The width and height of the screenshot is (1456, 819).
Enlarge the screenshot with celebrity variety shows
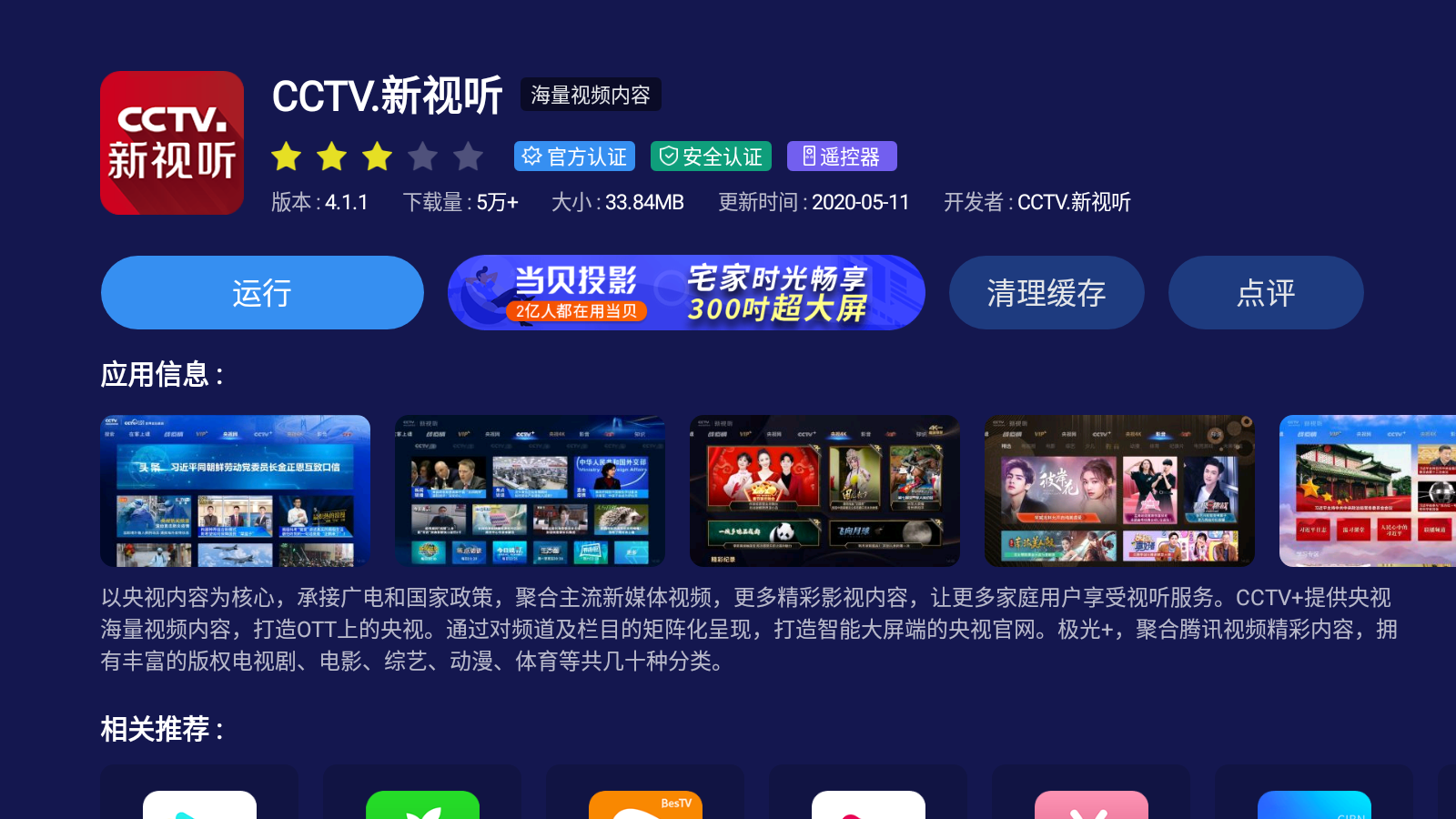click(1119, 490)
